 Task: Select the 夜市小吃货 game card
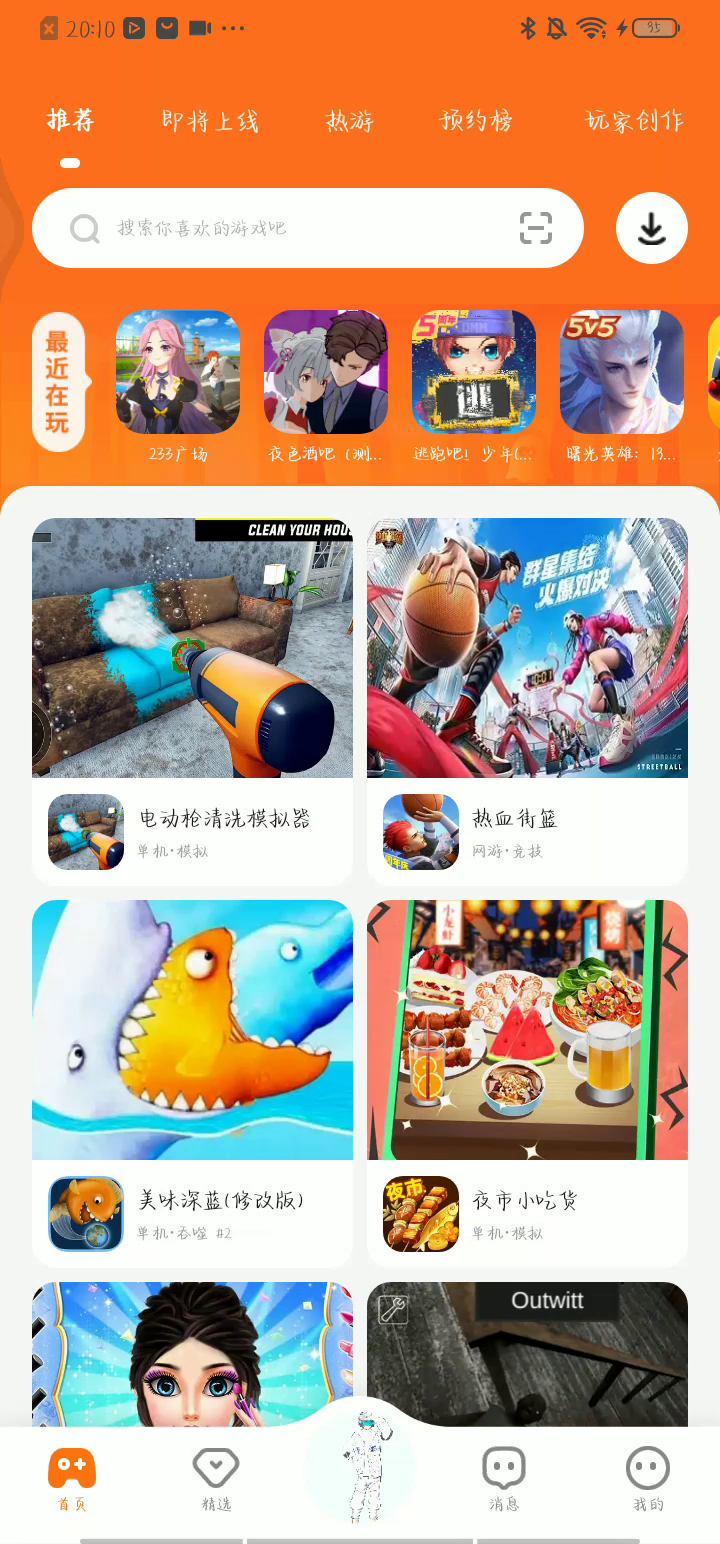click(x=527, y=1082)
